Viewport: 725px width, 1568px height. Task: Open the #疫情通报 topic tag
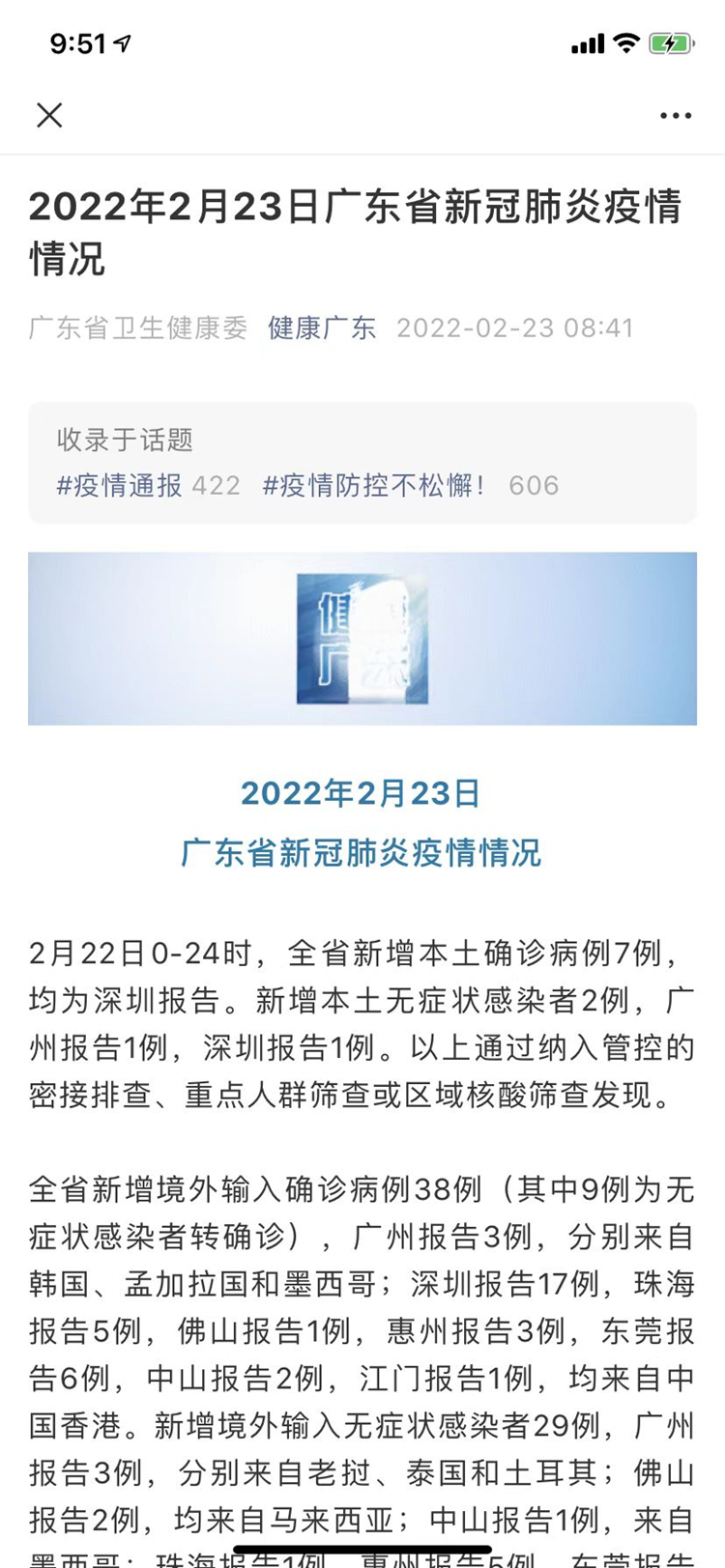coord(120,485)
